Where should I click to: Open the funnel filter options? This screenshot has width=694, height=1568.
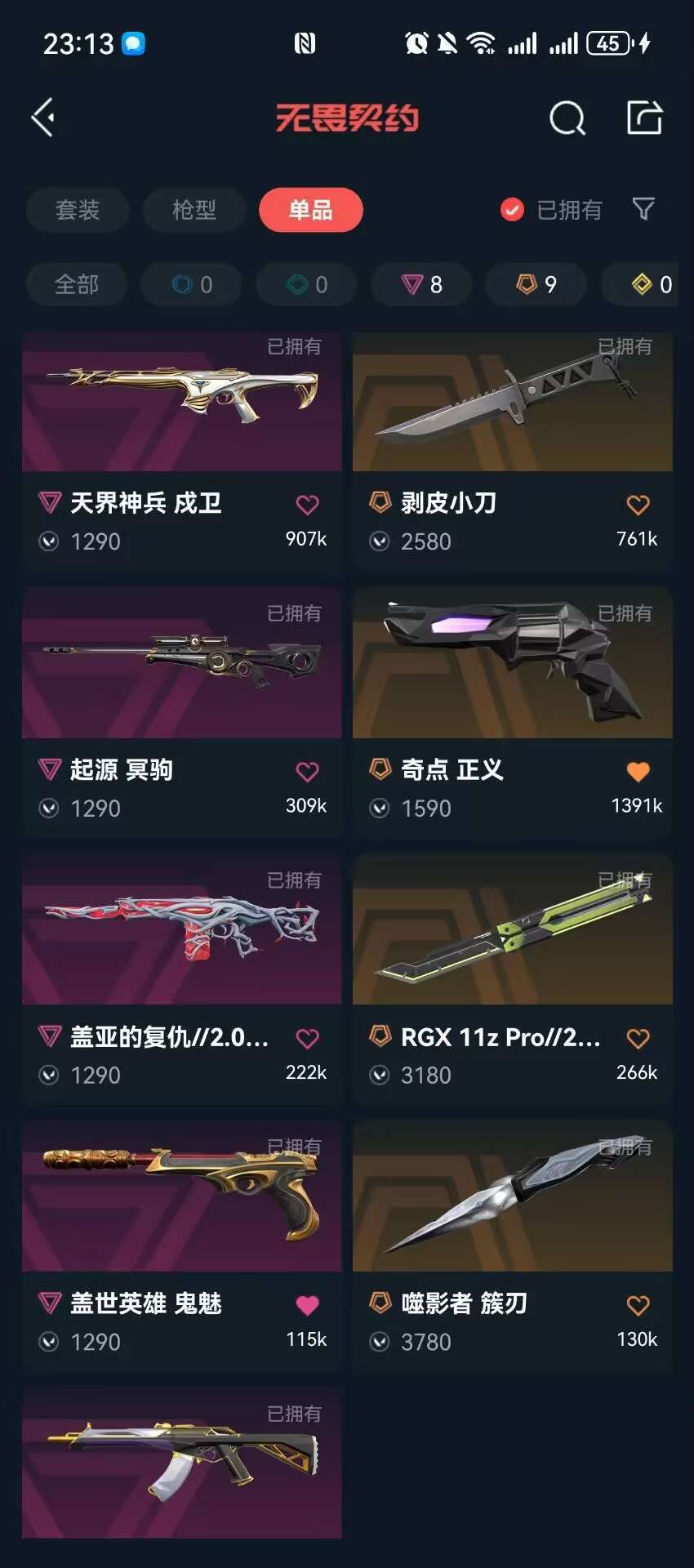643,209
